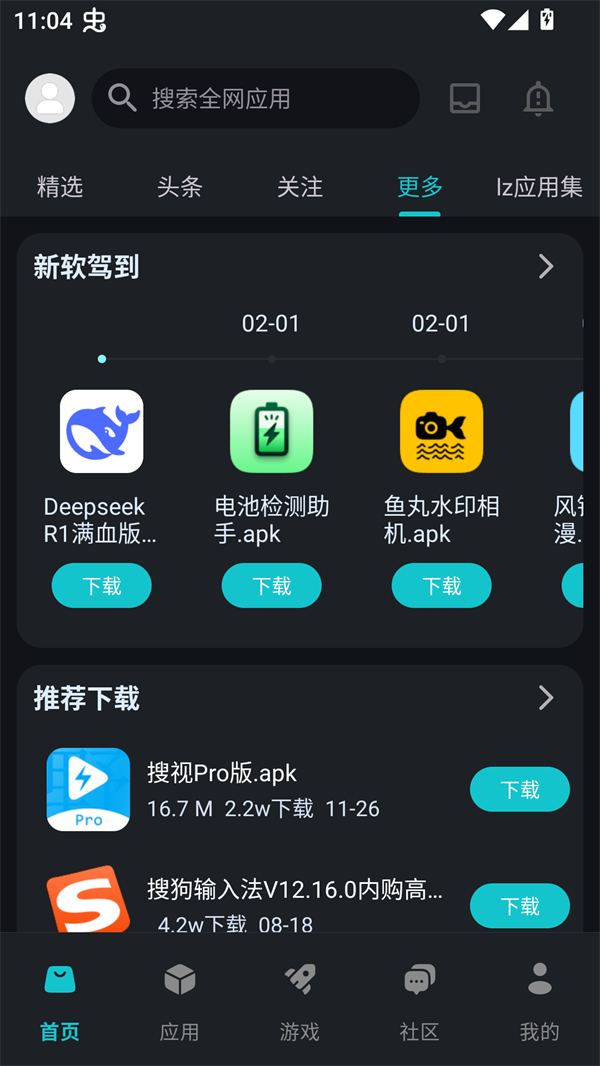Expand the 新软驾到 section arrow
The height and width of the screenshot is (1066, 600).
(x=546, y=266)
